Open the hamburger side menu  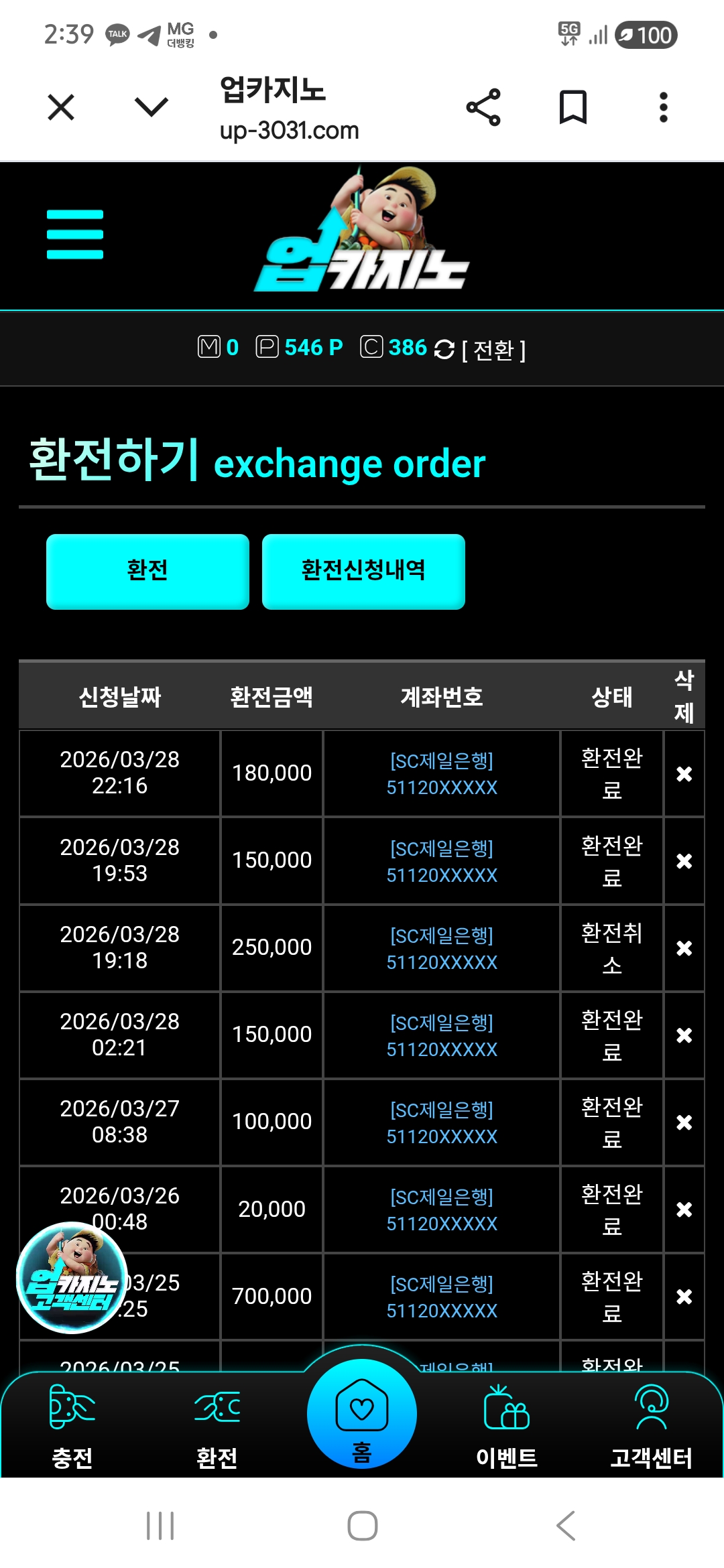coord(75,234)
